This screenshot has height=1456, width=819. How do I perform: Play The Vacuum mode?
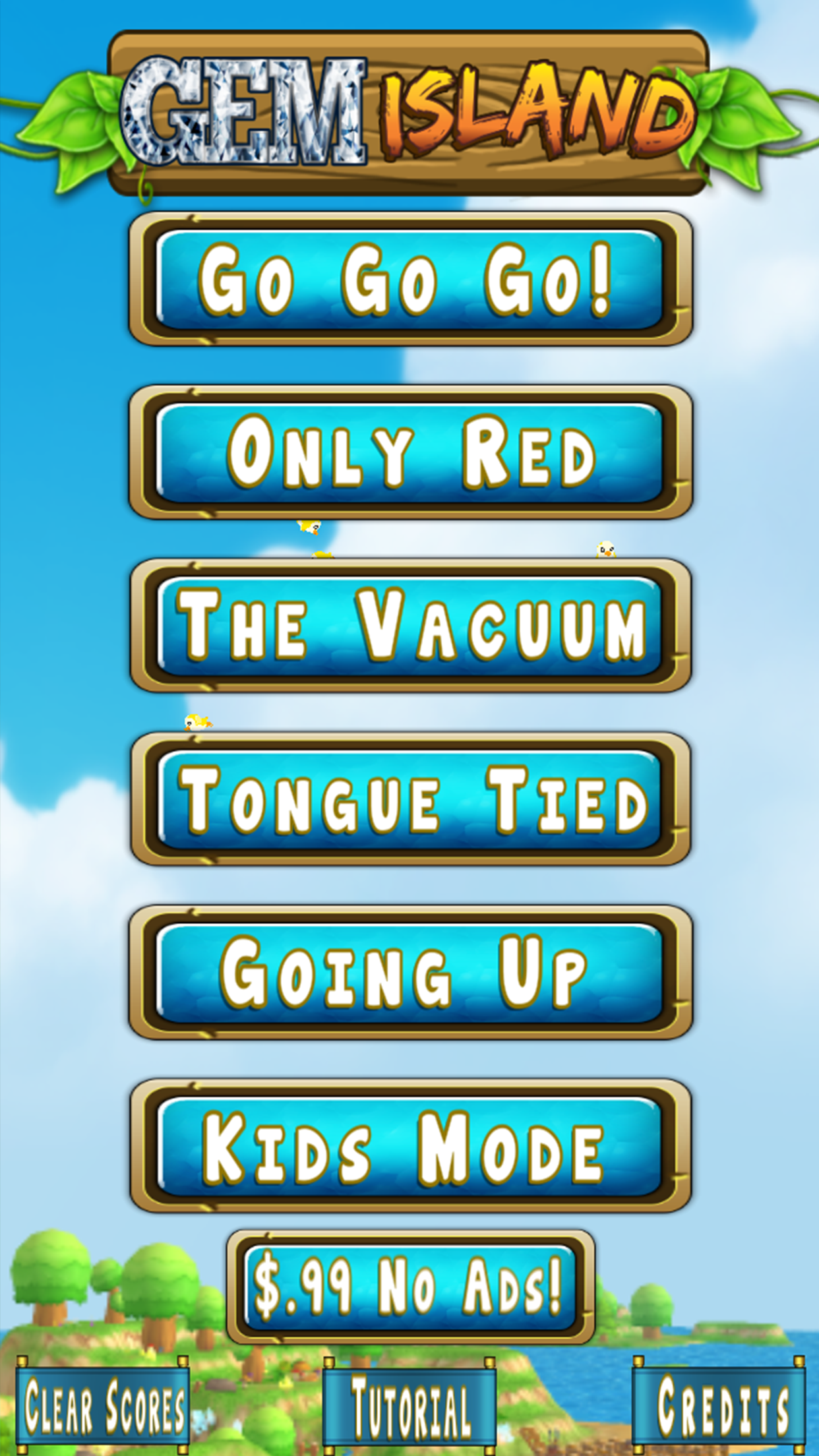pyautogui.click(x=410, y=625)
